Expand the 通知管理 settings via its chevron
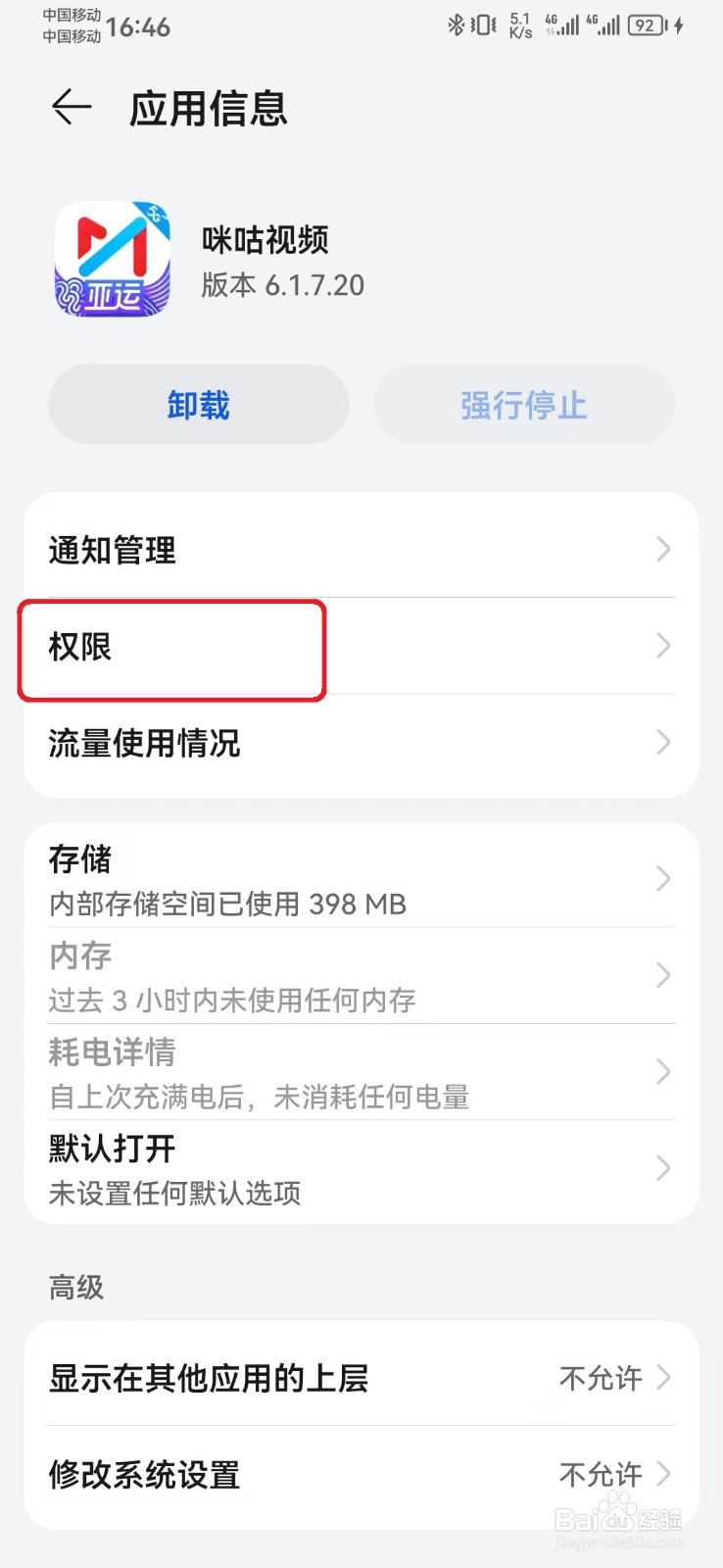The height and width of the screenshot is (1568, 723). (x=662, y=550)
